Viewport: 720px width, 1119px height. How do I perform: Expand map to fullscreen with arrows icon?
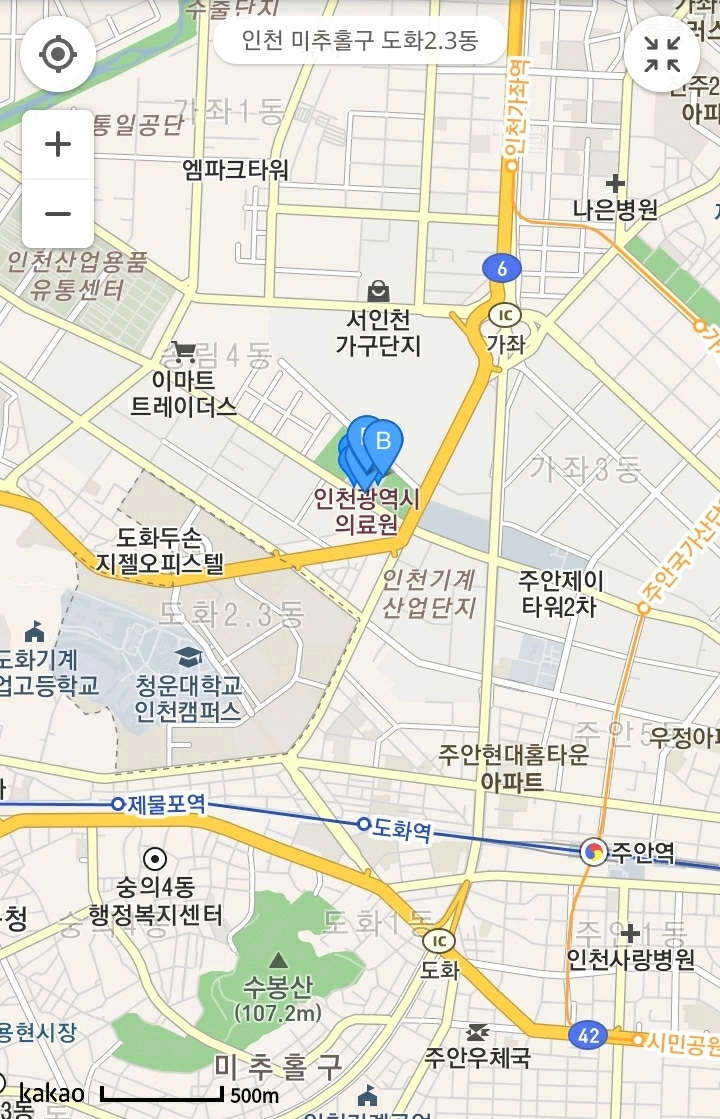click(x=662, y=55)
